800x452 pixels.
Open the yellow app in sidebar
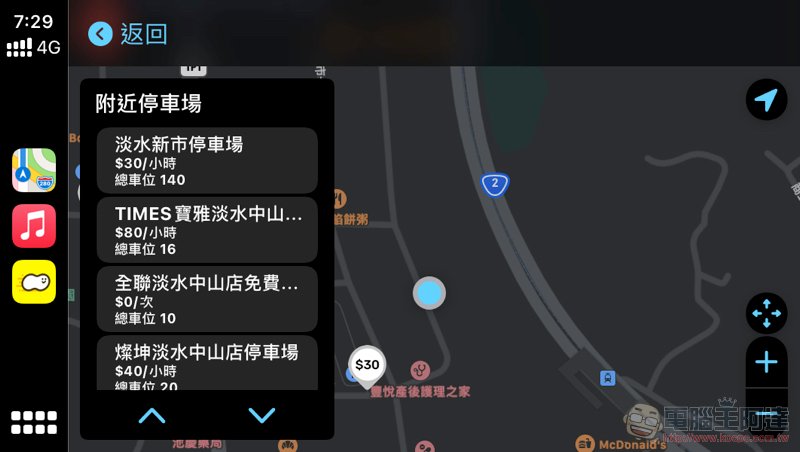coord(34,281)
